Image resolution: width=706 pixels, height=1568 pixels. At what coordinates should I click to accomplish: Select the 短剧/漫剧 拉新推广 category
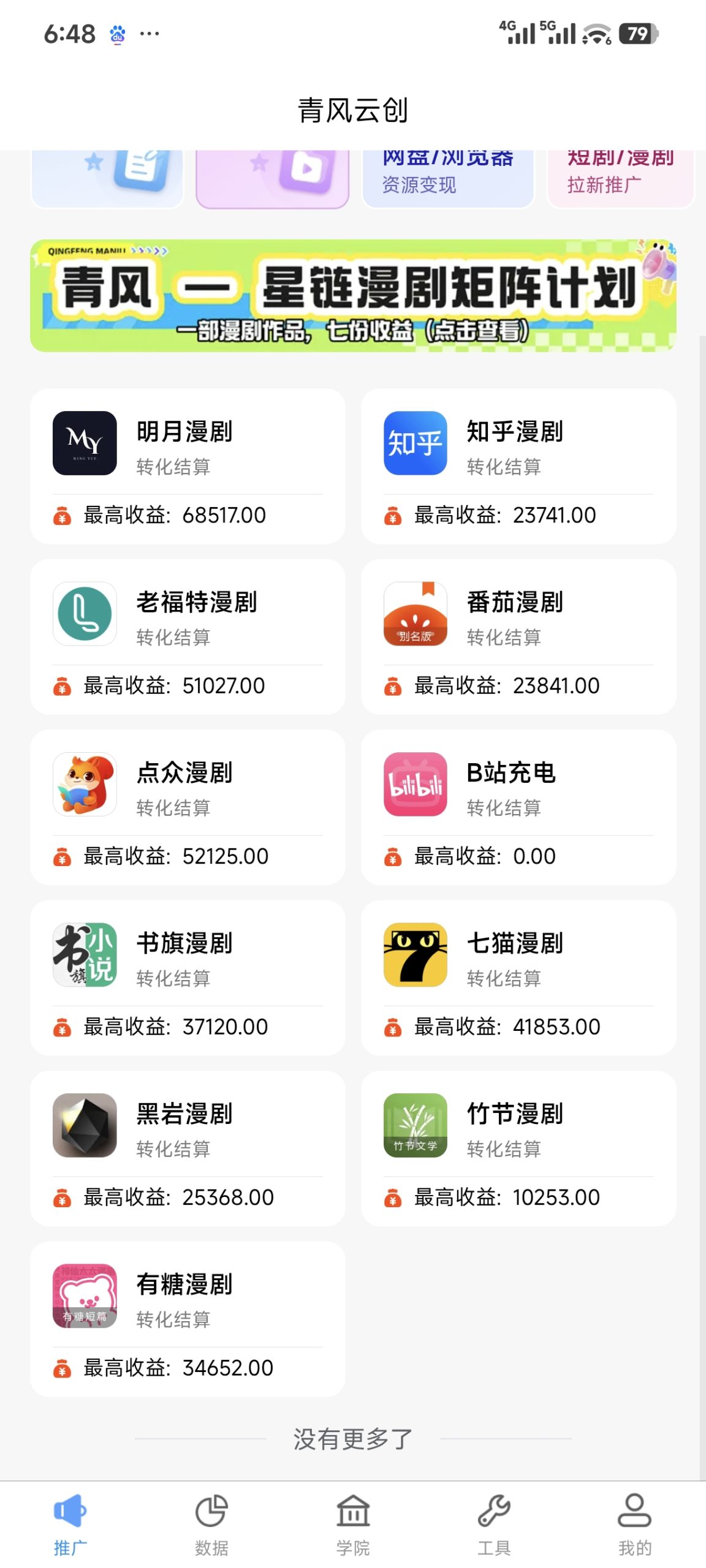pos(621,179)
